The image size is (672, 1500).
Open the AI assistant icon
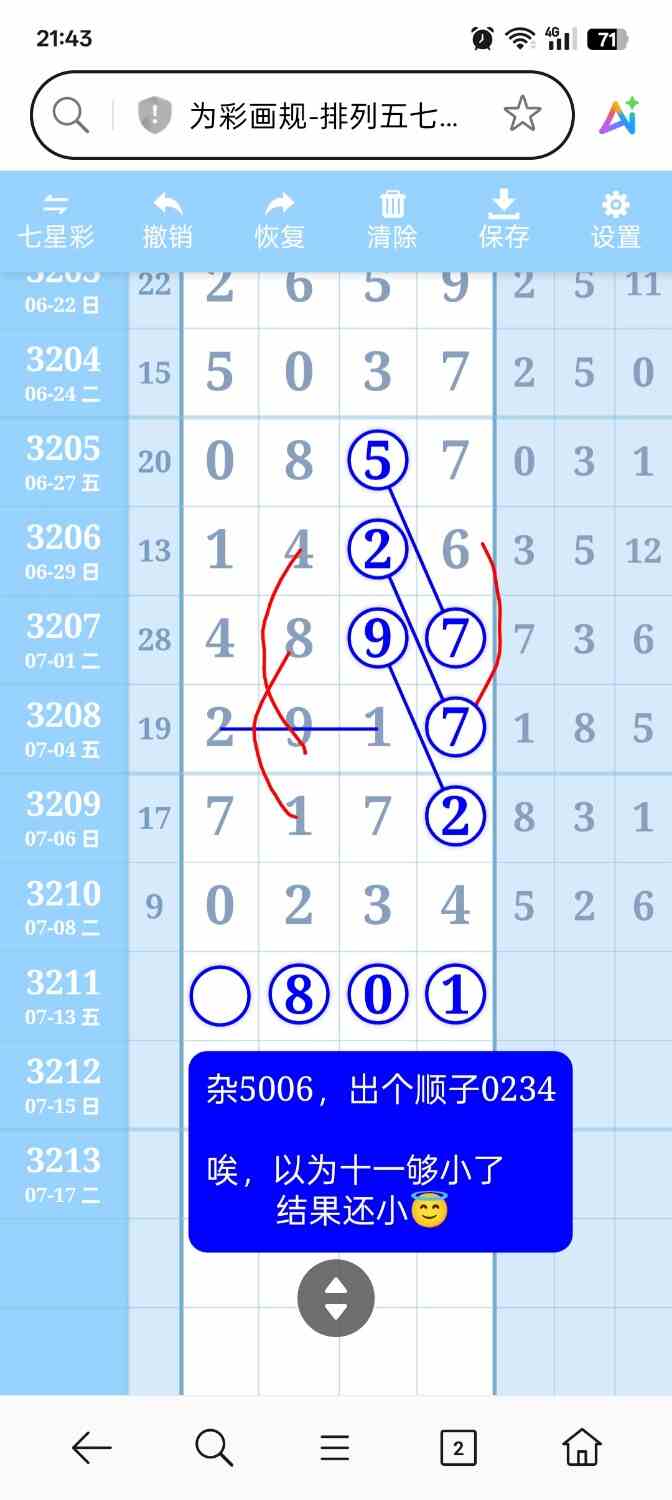click(619, 116)
